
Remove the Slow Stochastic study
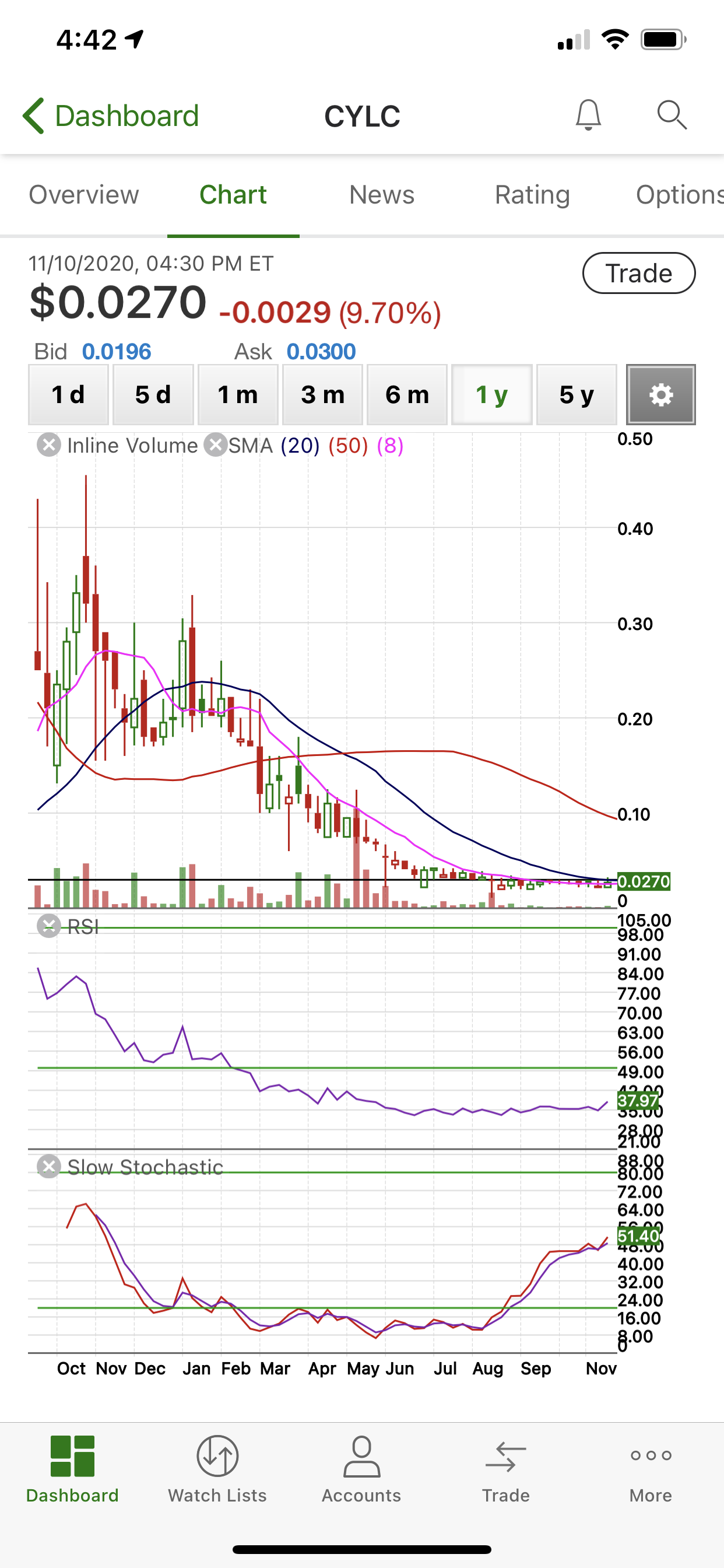(48, 1166)
